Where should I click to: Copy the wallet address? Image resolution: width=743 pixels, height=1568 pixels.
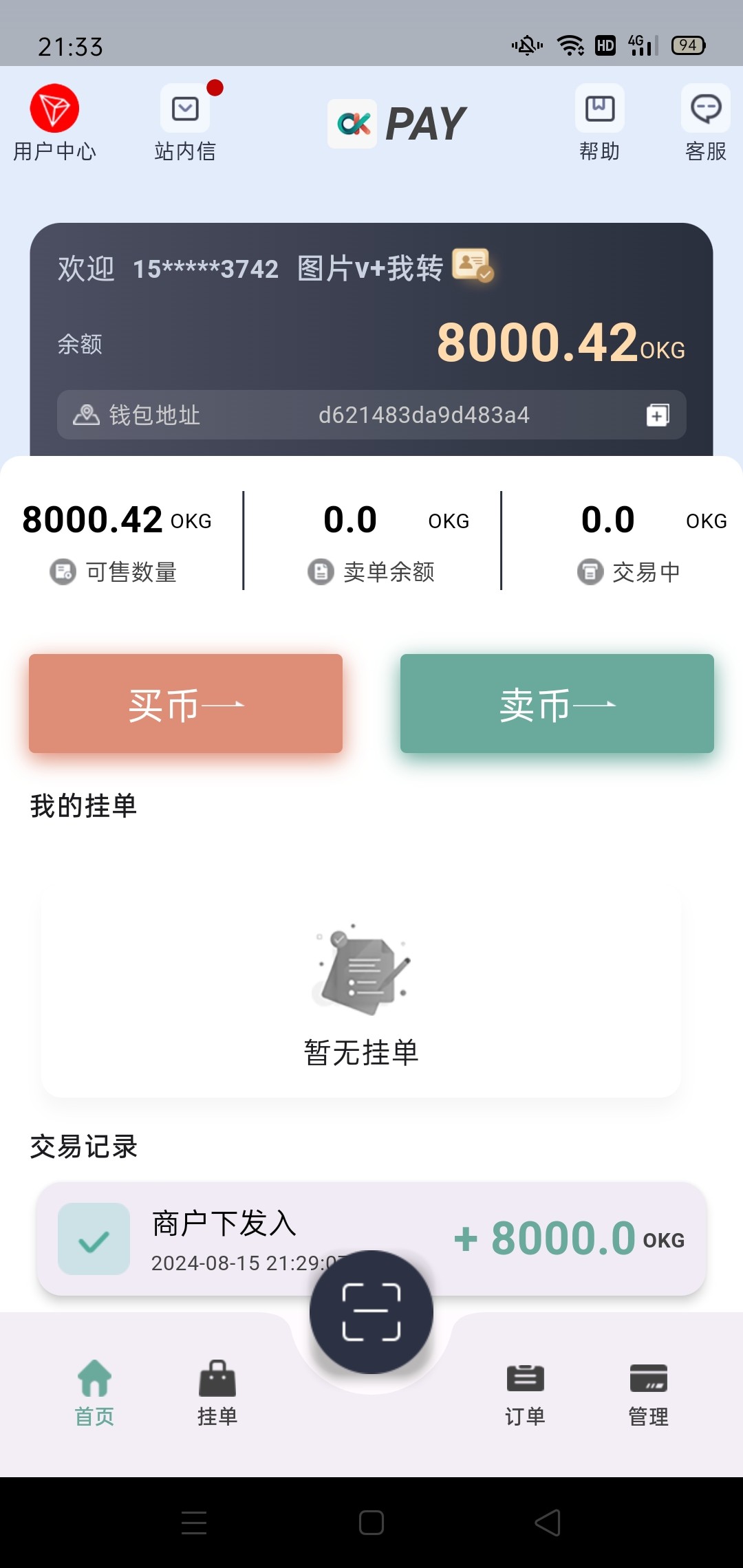pos(658,415)
